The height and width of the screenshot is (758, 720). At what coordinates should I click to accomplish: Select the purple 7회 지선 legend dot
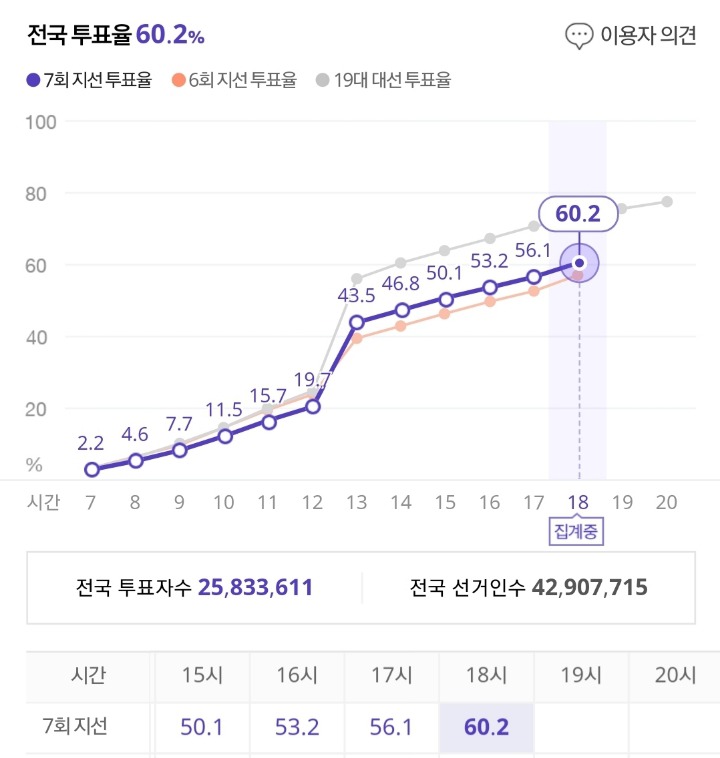coord(31,78)
